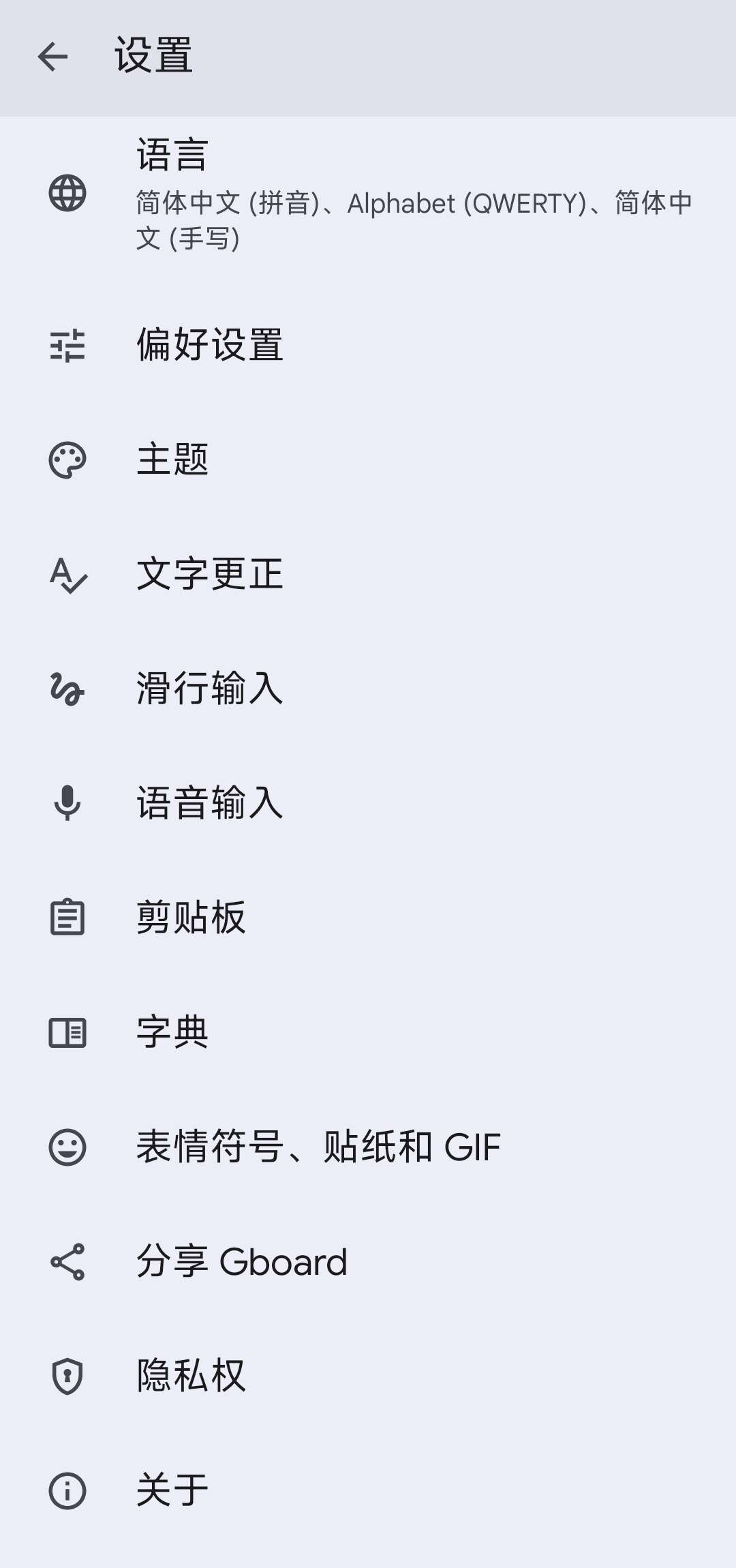Open 表情符号、贴纸和 GIF settings
This screenshot has height=1568, width=736.
click(368, 1147)
